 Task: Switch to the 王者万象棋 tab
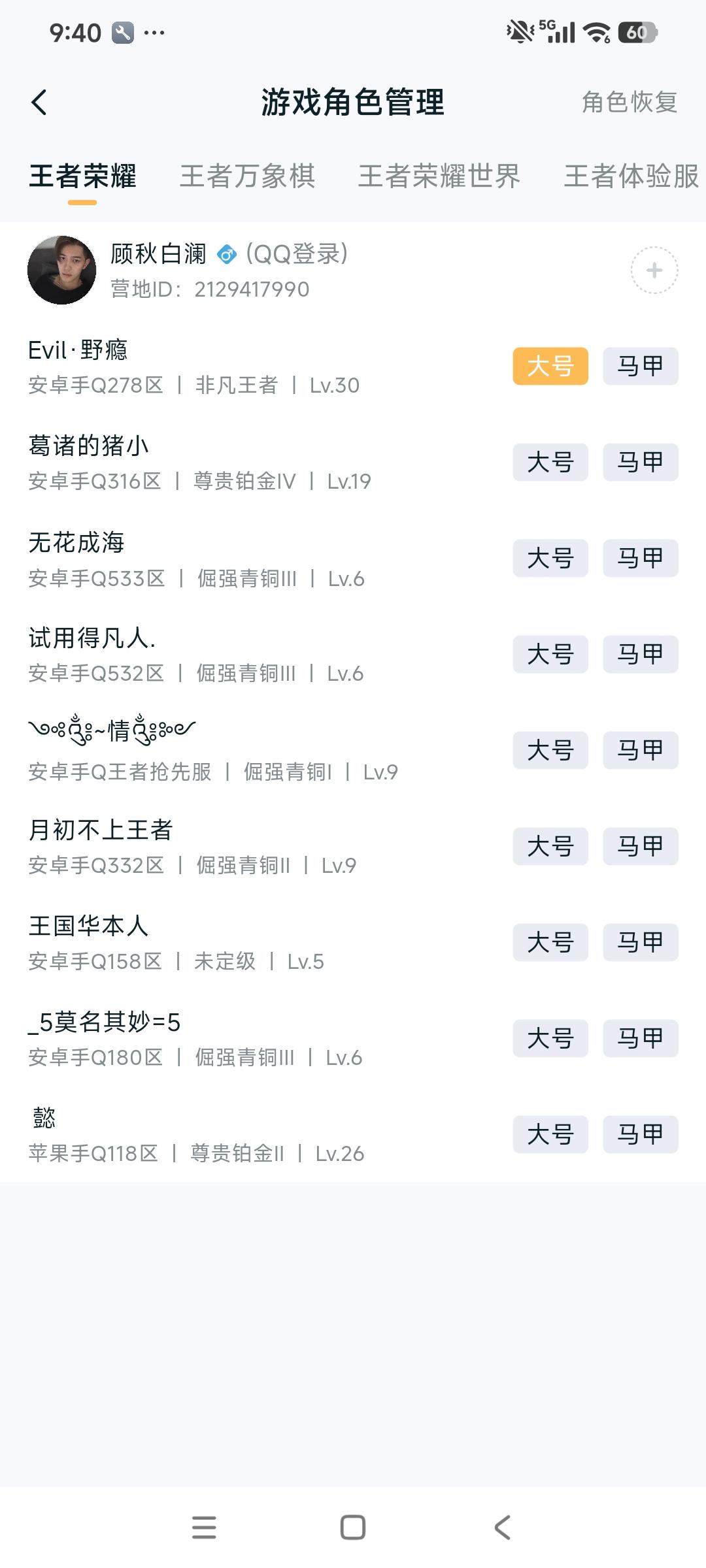coord(250,176)
